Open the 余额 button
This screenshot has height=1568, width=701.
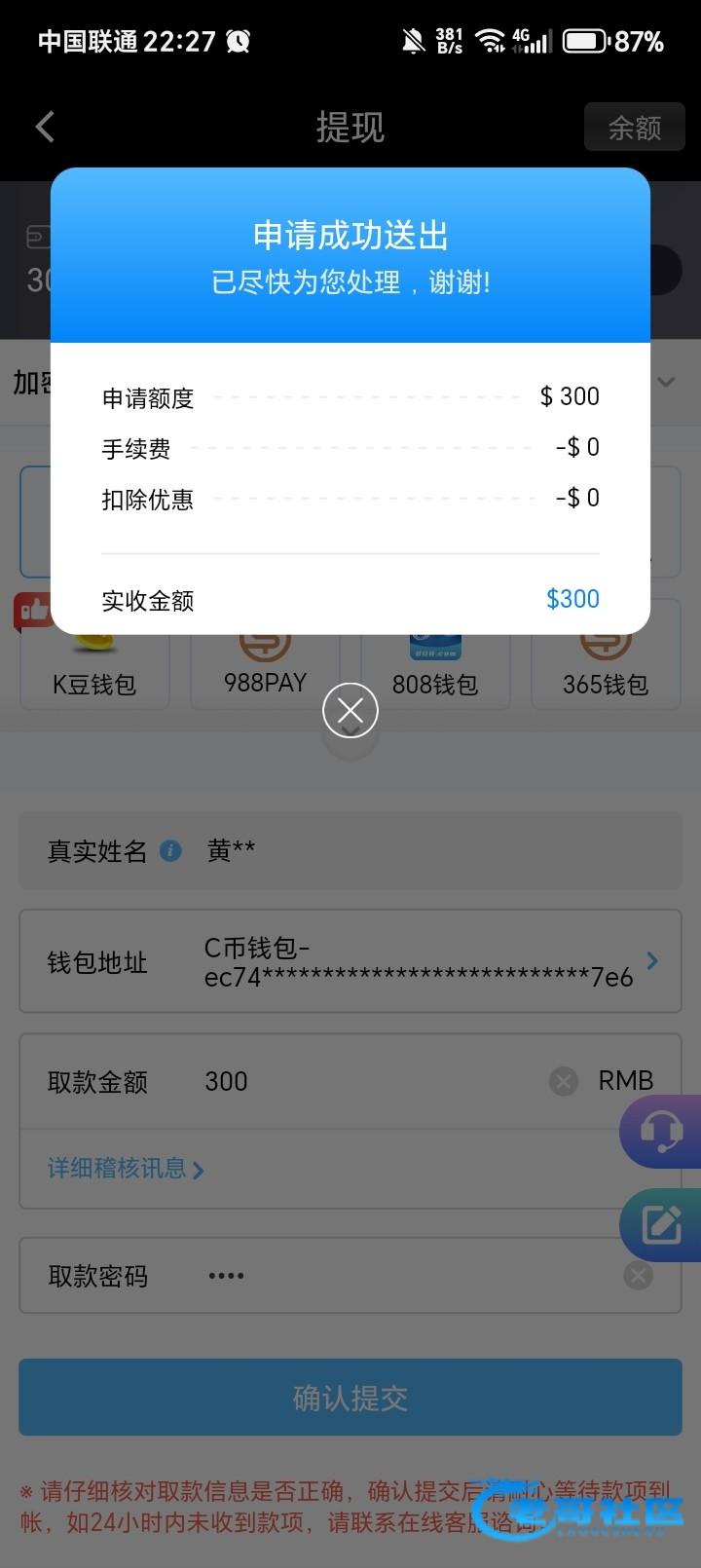click(x=634, y=128)
